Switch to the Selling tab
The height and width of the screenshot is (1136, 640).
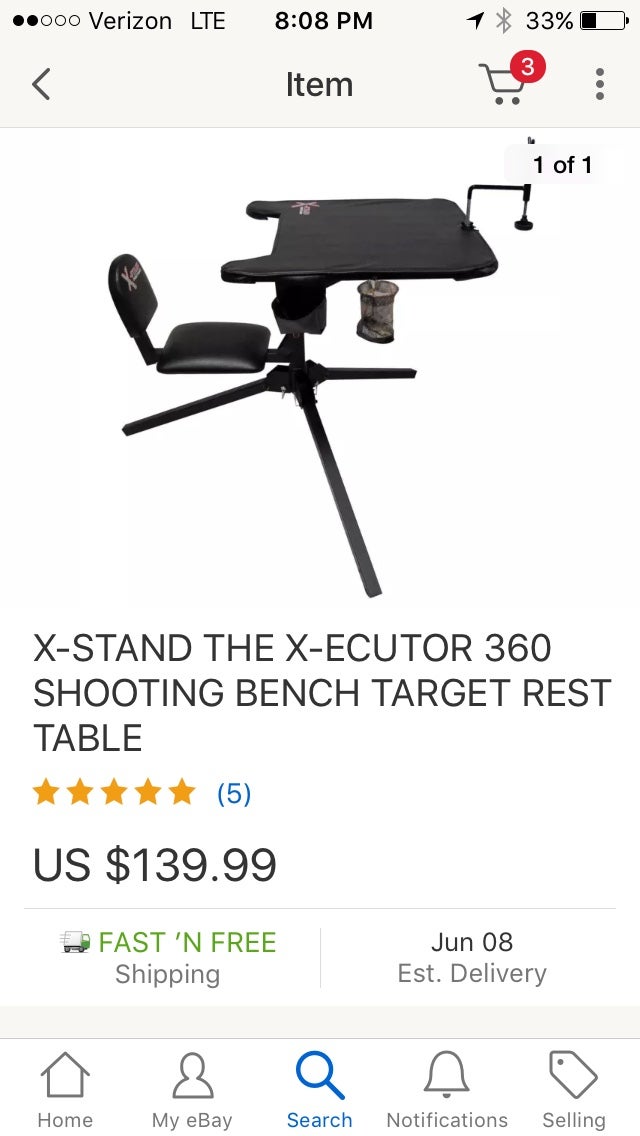tap(574, 1090)
